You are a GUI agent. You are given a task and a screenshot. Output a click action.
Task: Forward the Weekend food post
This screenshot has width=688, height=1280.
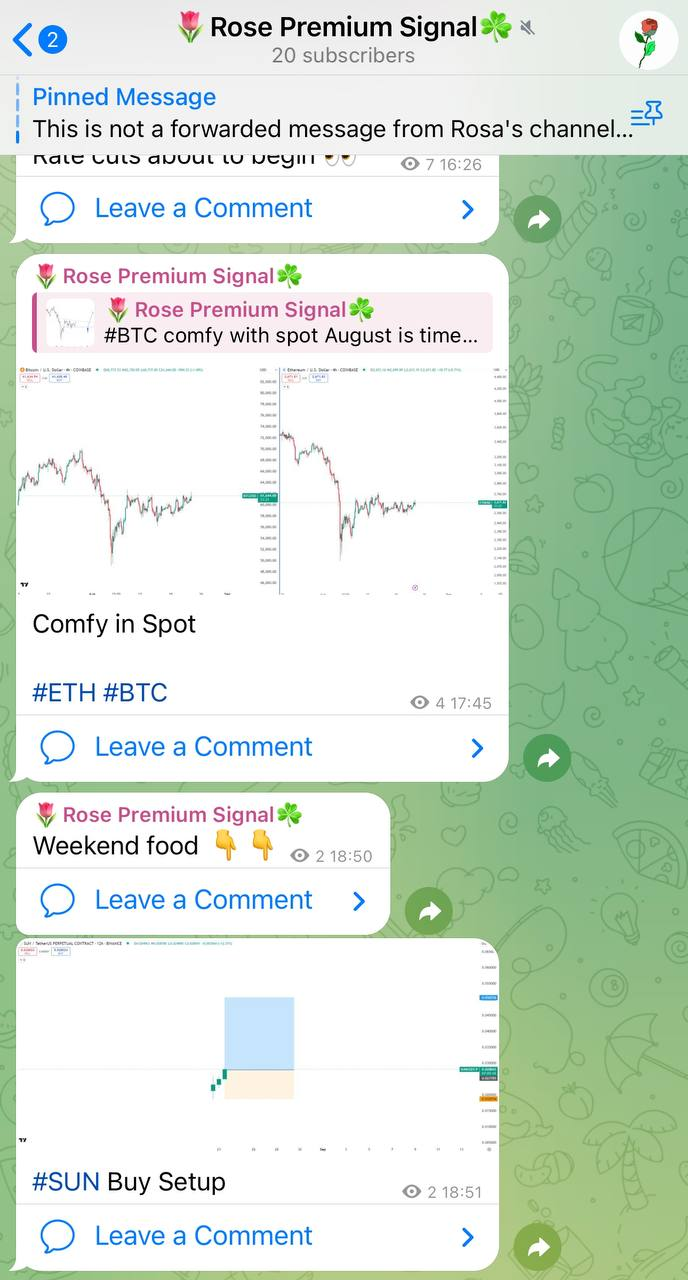(x=429, y=912)
